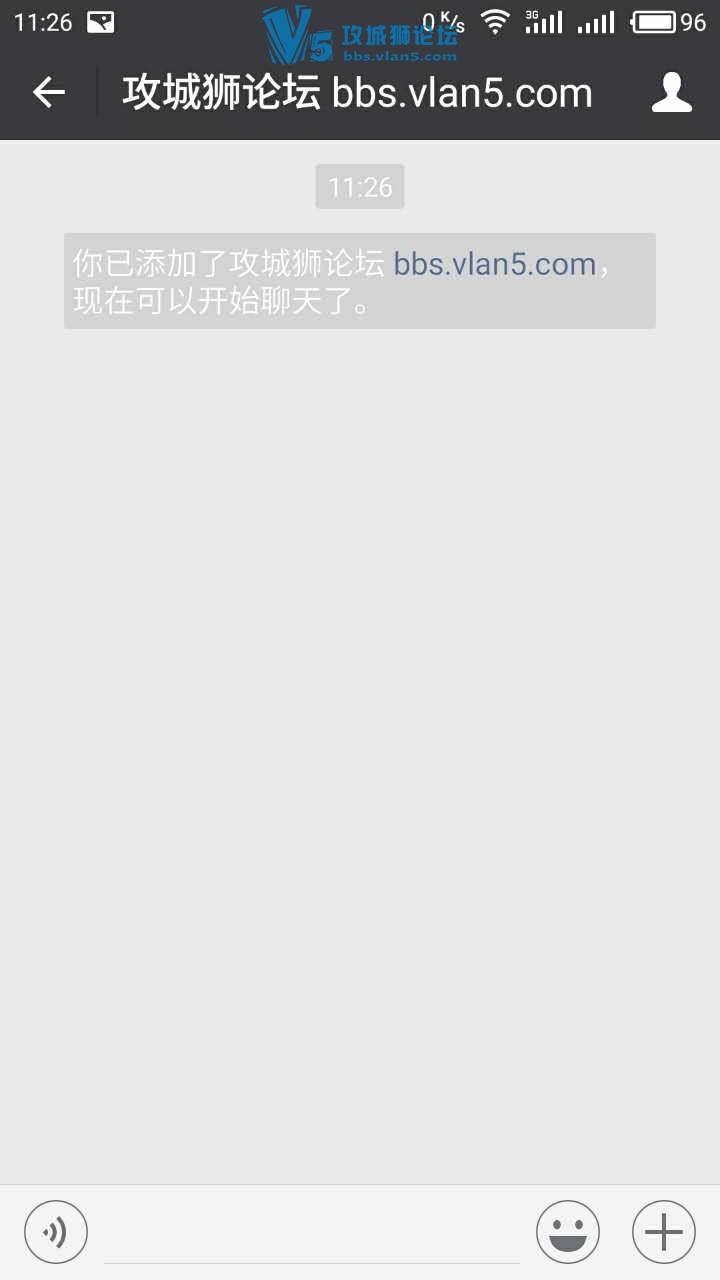
Task: Open the chat contact profile icon
Action: pyautogui.click(x=671, y=93)
